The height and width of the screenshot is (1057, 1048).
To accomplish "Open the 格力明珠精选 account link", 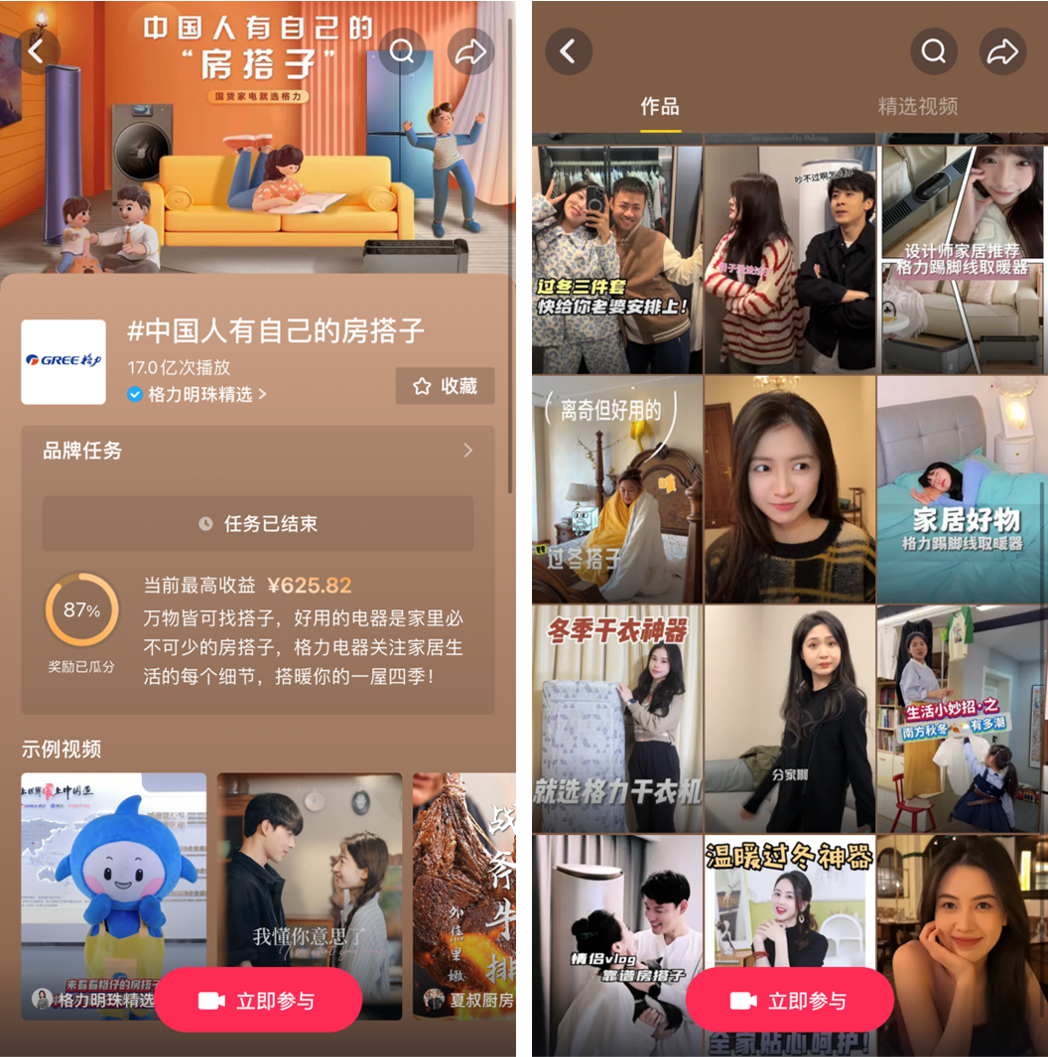I will pyautogui.click(x=198, y=394).
